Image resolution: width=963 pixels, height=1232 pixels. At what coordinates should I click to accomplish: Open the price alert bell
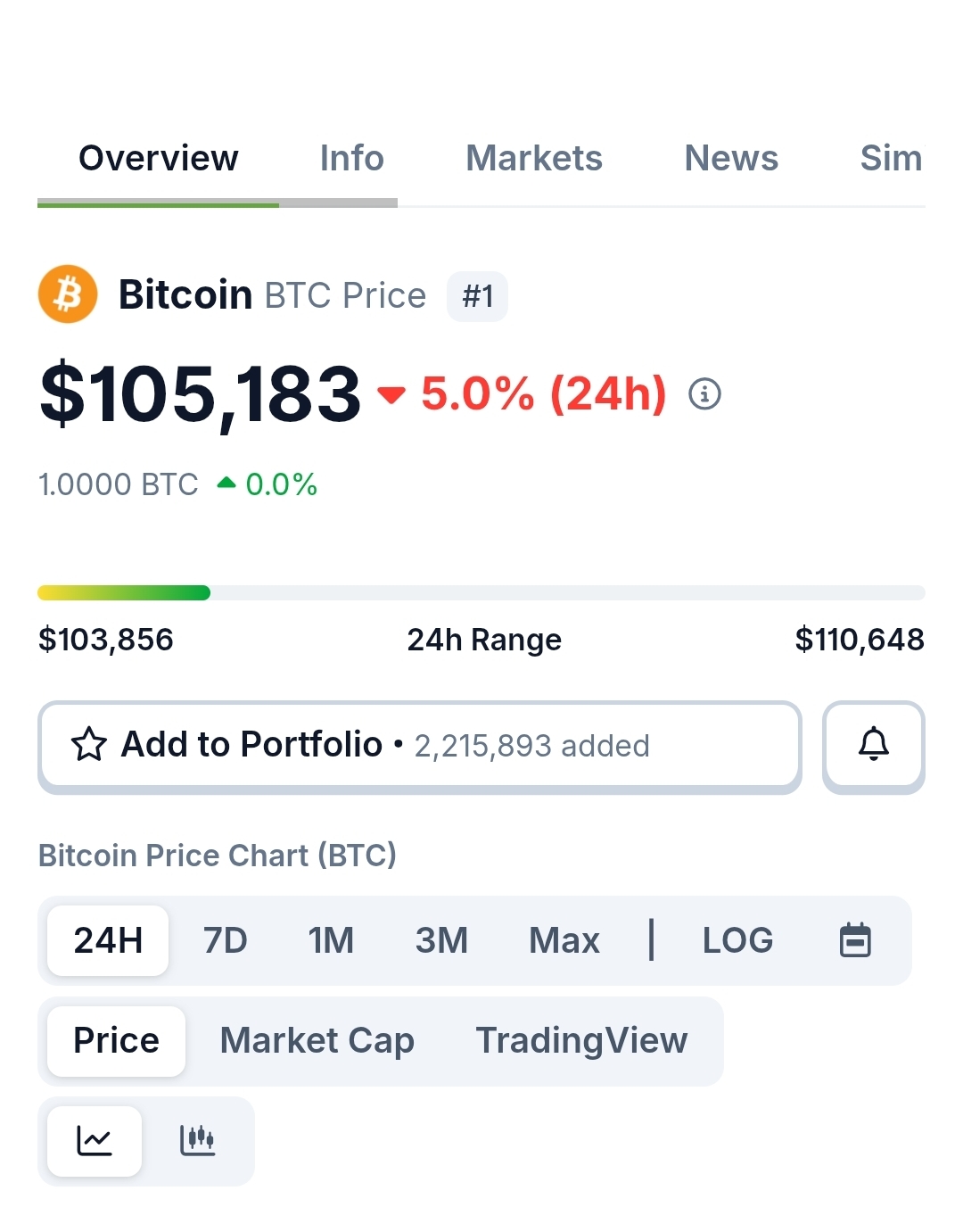coord(873,746)
